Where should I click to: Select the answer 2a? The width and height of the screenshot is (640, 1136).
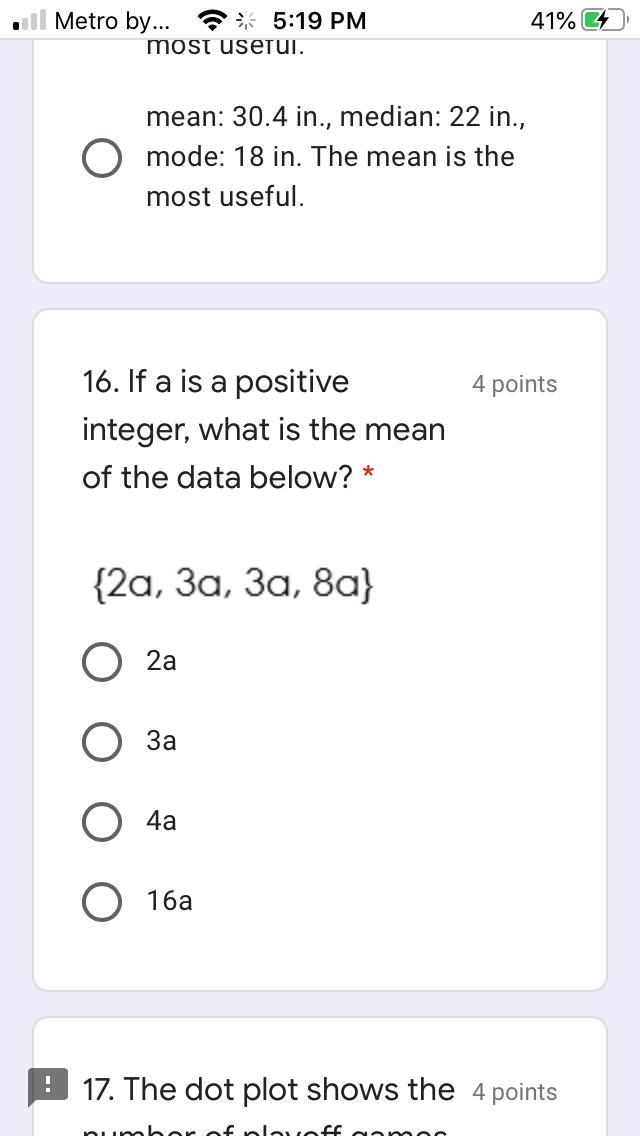click(x=102, y=661)
